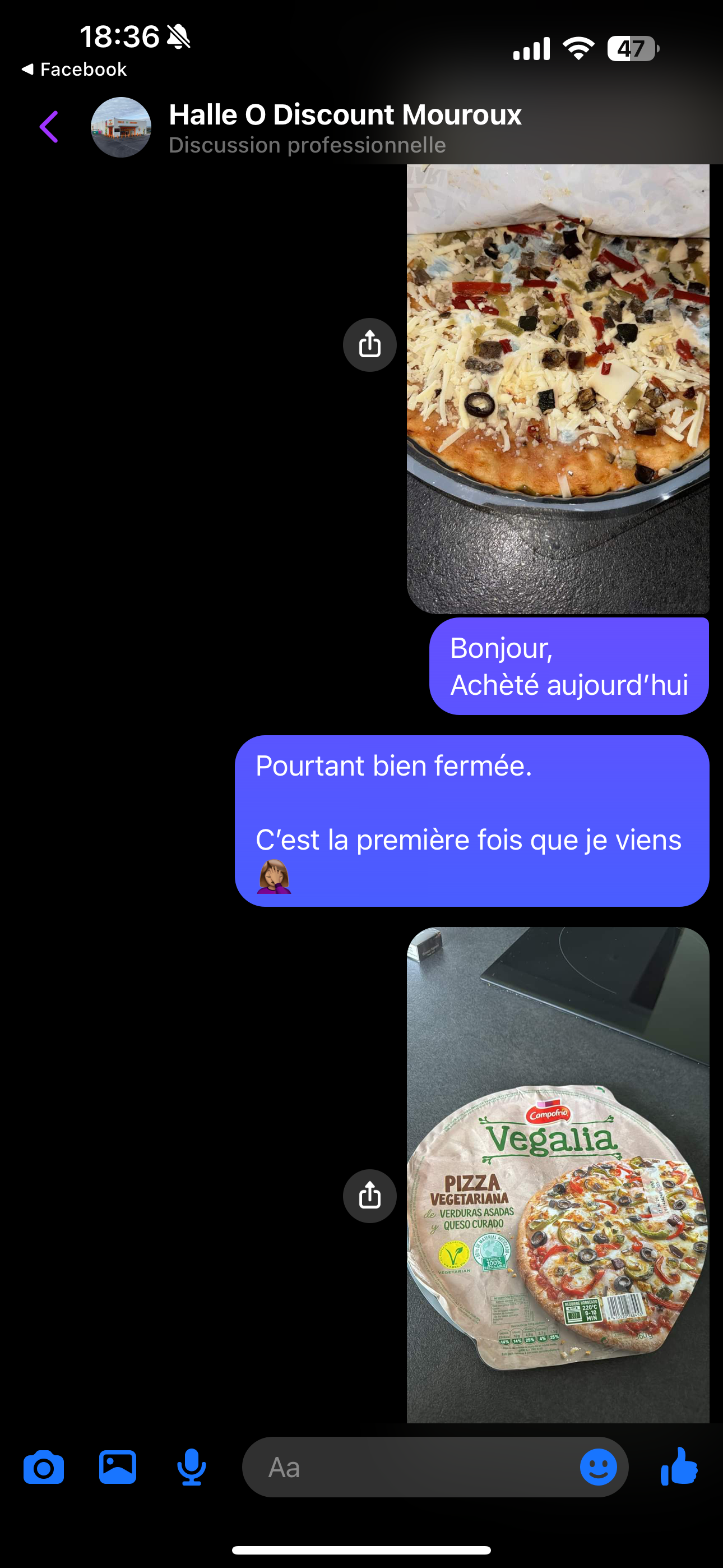Open the camera to take a photo
Screen dimensions: 723x1568
(x=43, y=1468)
